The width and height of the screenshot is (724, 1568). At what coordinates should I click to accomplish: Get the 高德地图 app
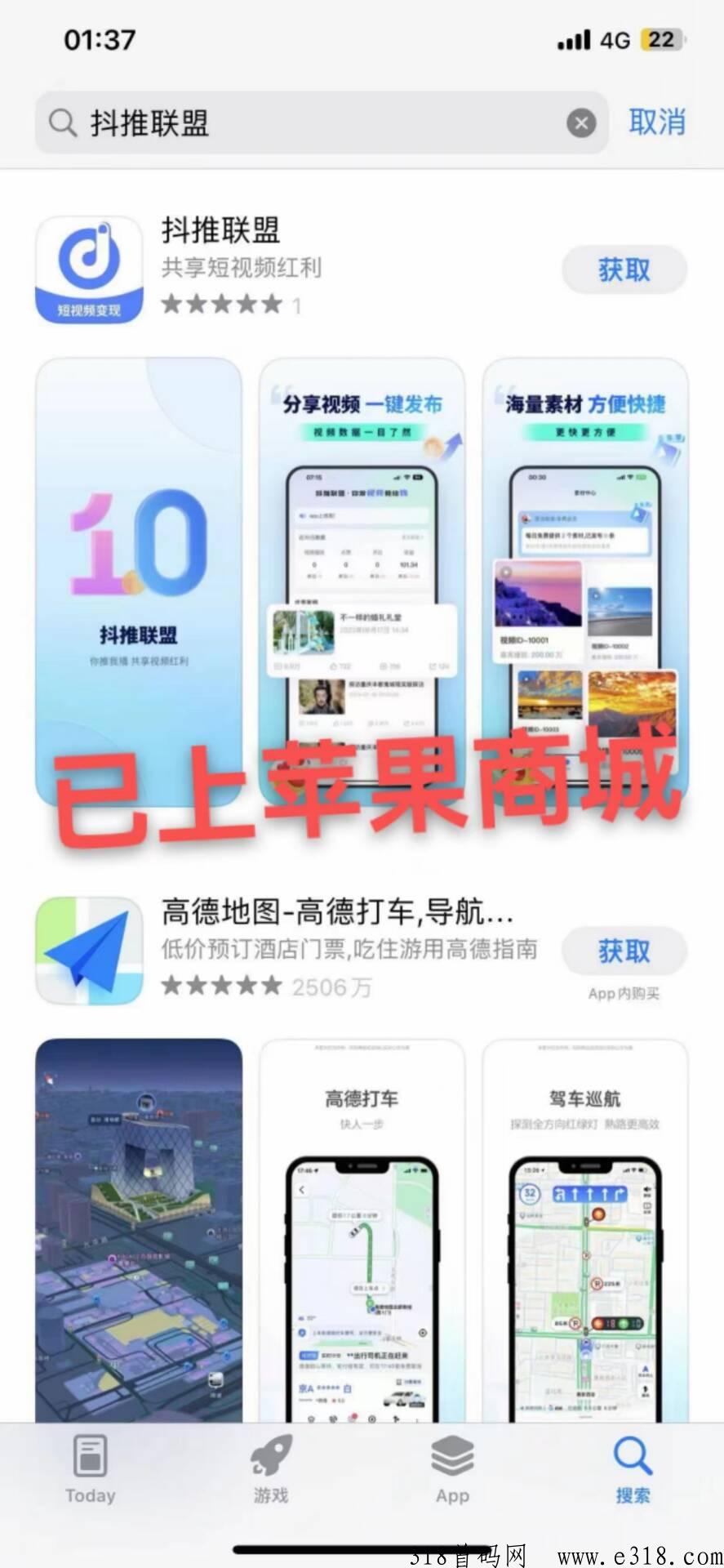[x=624, y=951]
